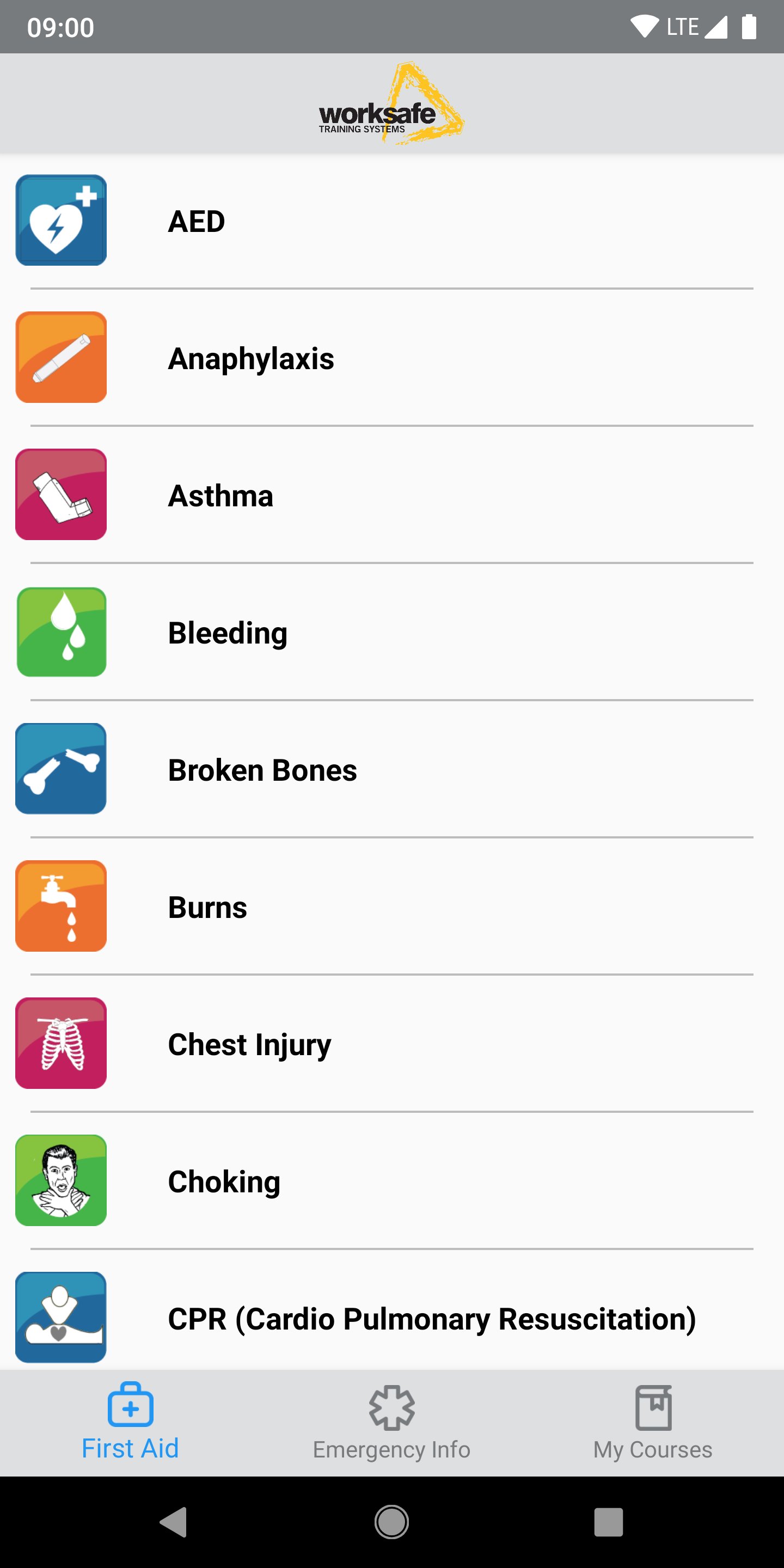Tap the Worksafe Training Systems logo

tap(392, 103)
